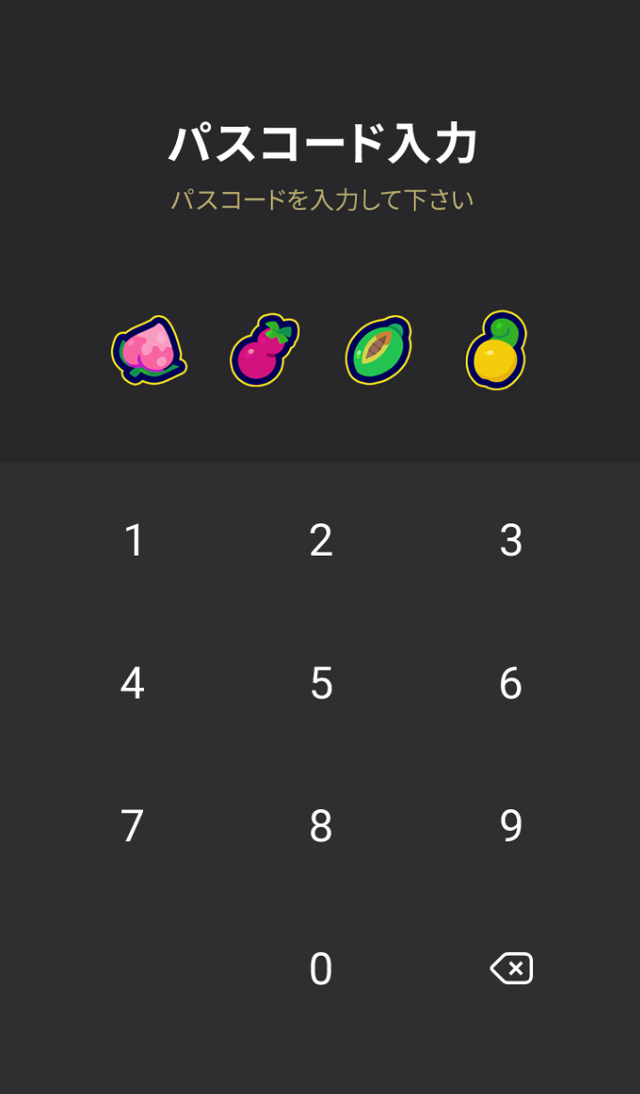The height and width of the screenshot is (1094, 640).
Task: Tap the number 9 key
Action: (510, 827)
